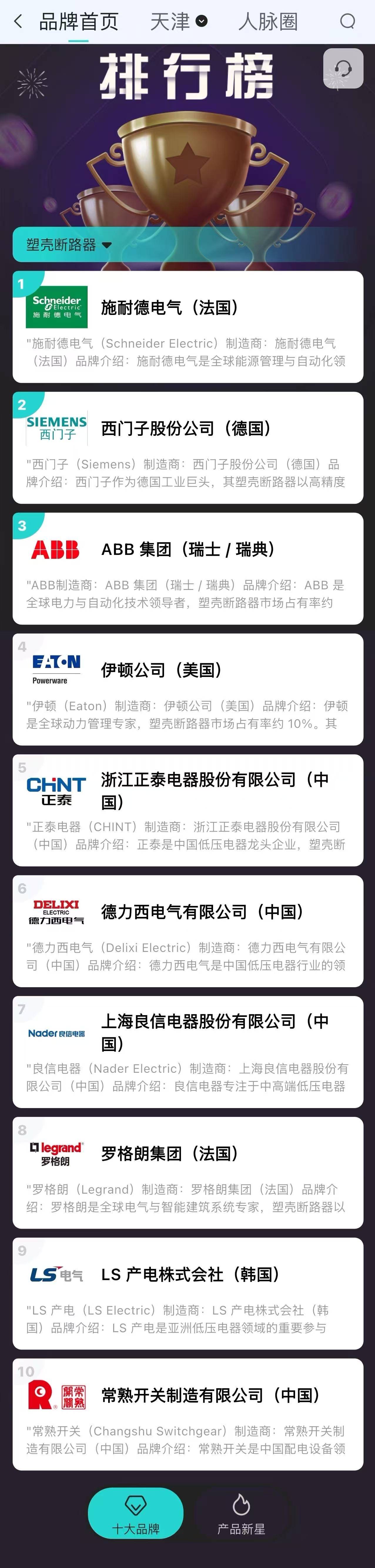Expand the 塑壳断路器 category dropdown

coord(69,245)
